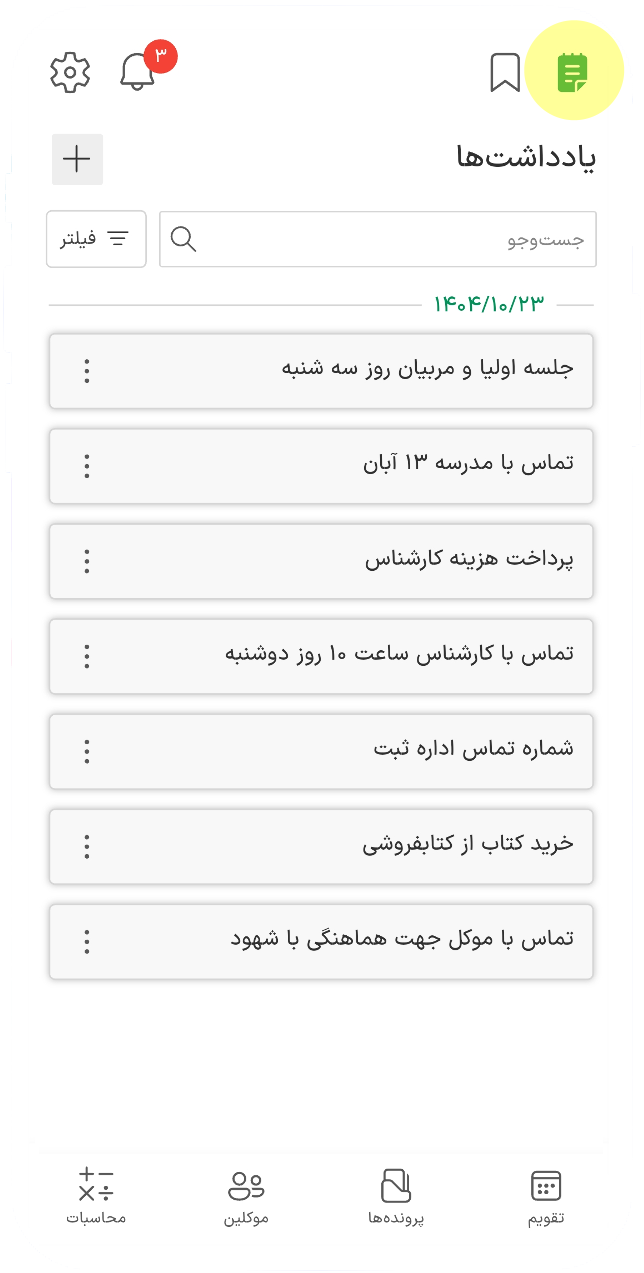
Task: Switch to the محاسبات tab
Action: [96, 1197]
